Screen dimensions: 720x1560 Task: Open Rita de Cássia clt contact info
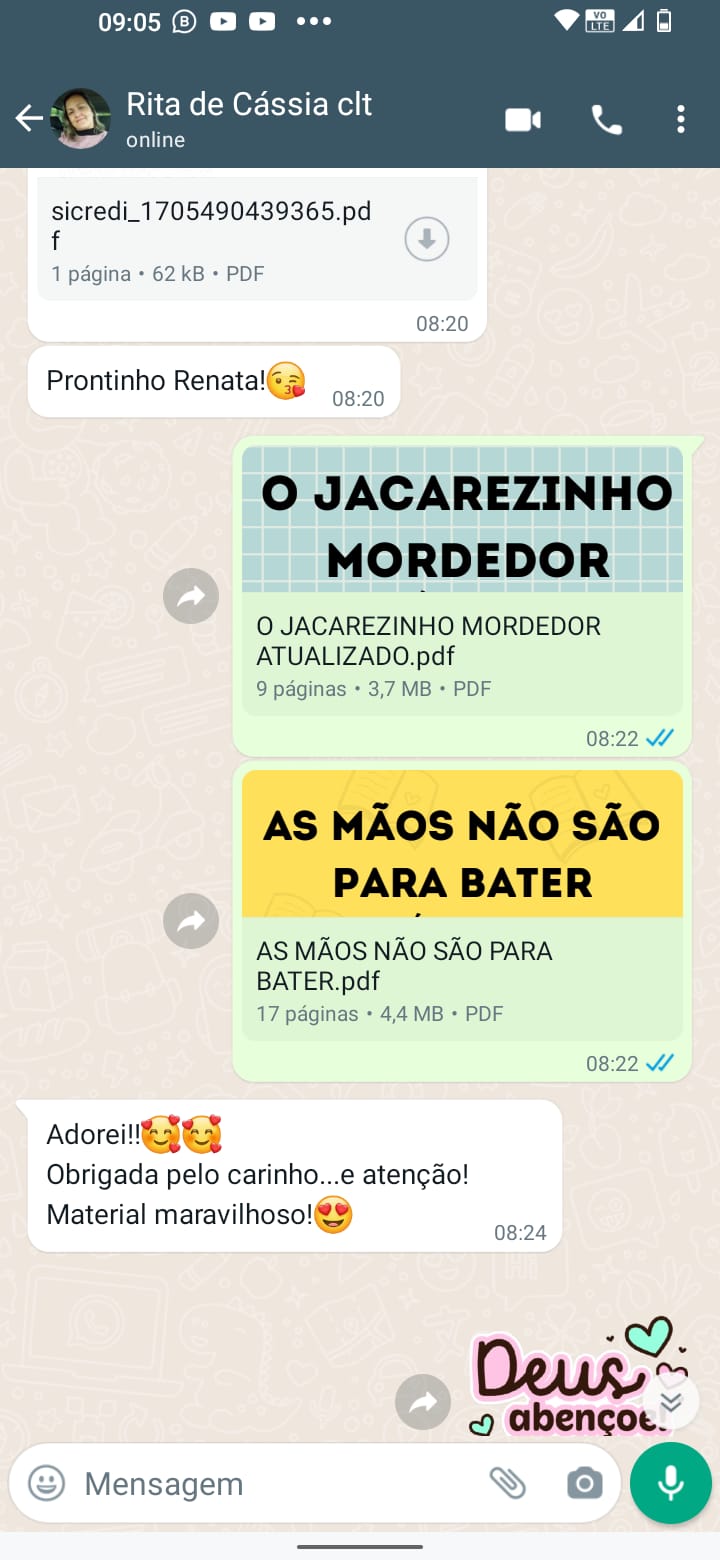tap(250, 118)
